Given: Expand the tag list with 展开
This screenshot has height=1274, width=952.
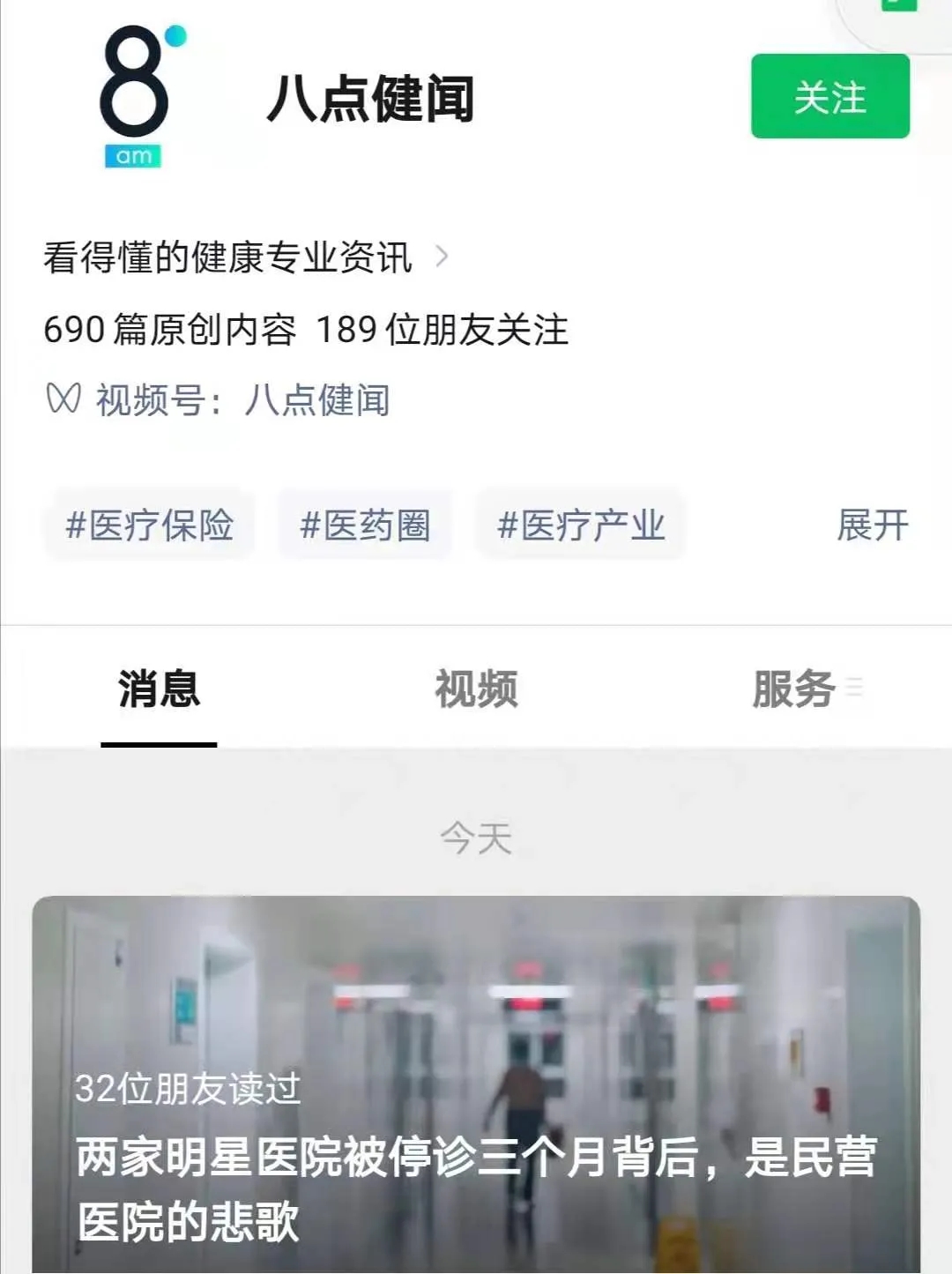Looking at the screenshot, I should pos(872,525).
